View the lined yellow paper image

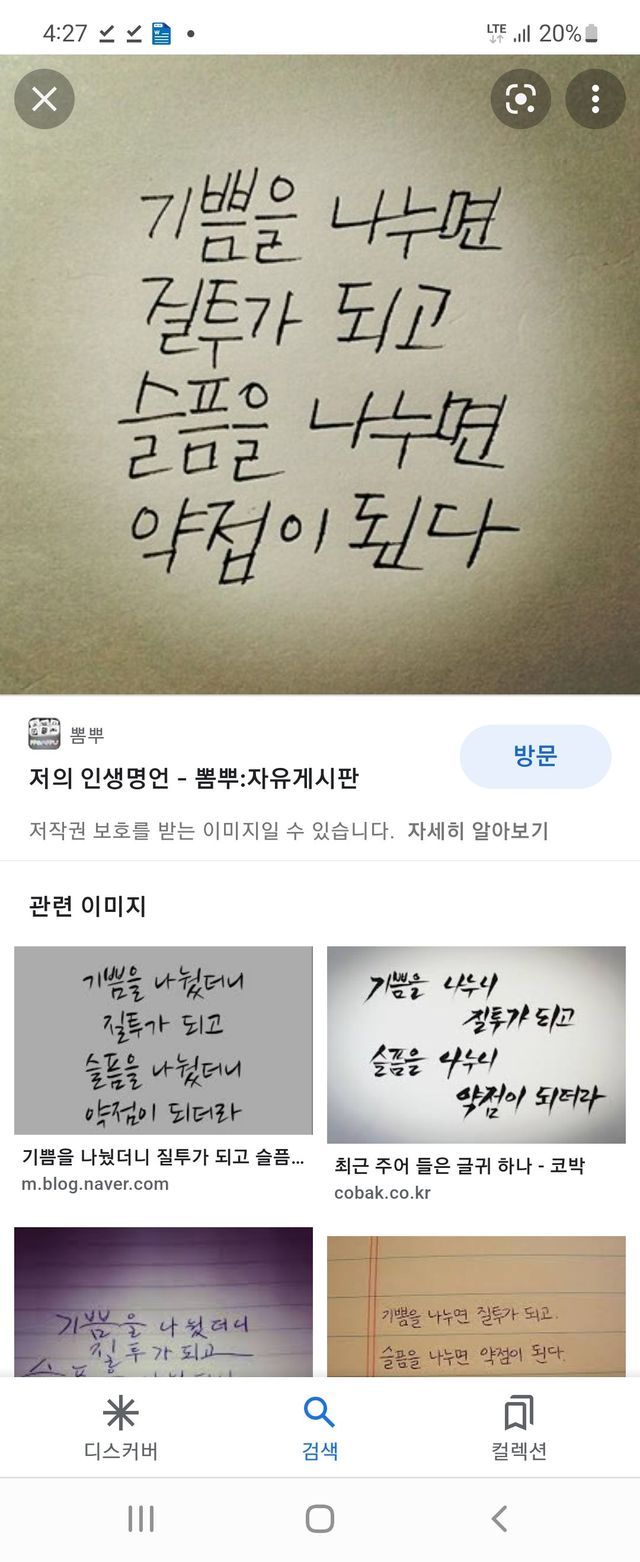476,1305
